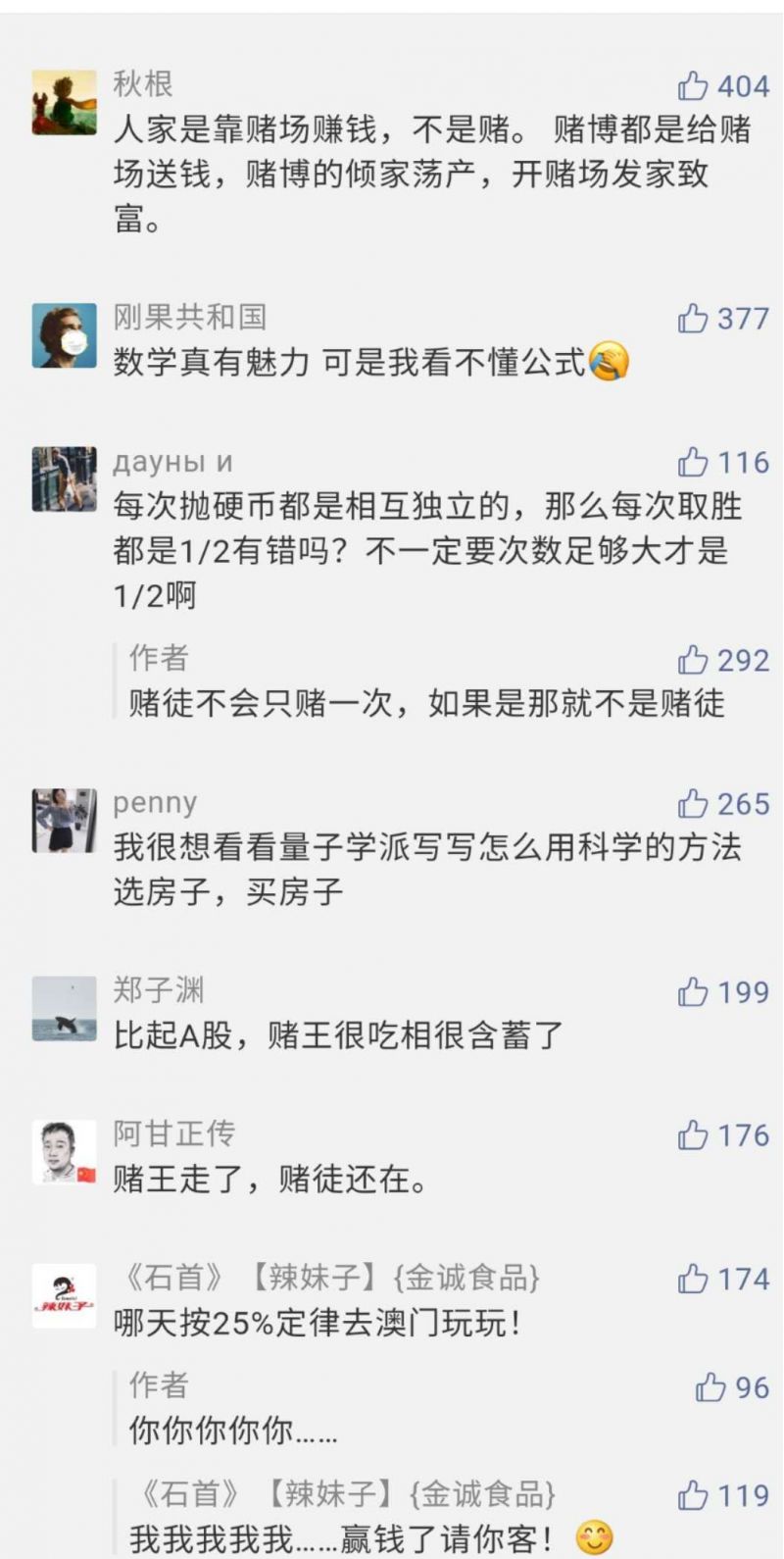Like 阿甘正传's comment with 176 likes
Viewport: 784px width, 1559px height.
coord(694,1135)
